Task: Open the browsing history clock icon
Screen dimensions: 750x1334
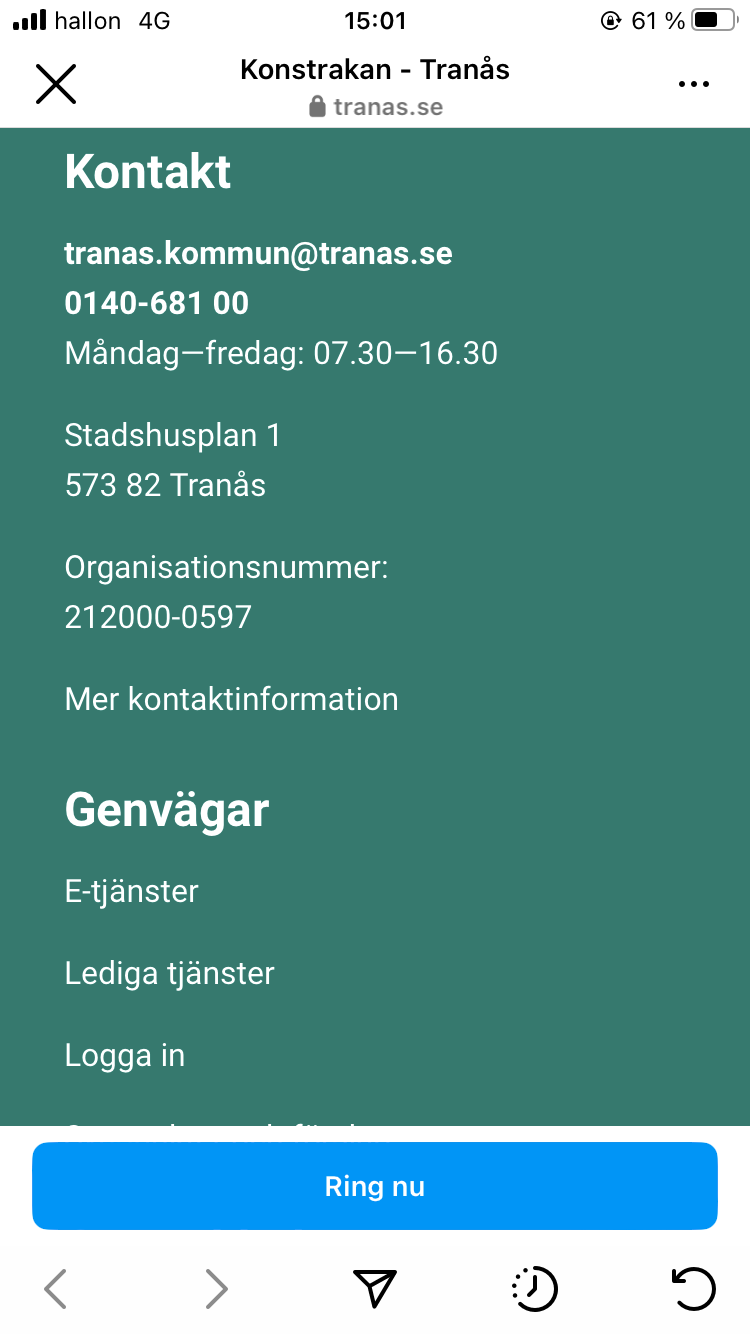Action: (534, 1288)
